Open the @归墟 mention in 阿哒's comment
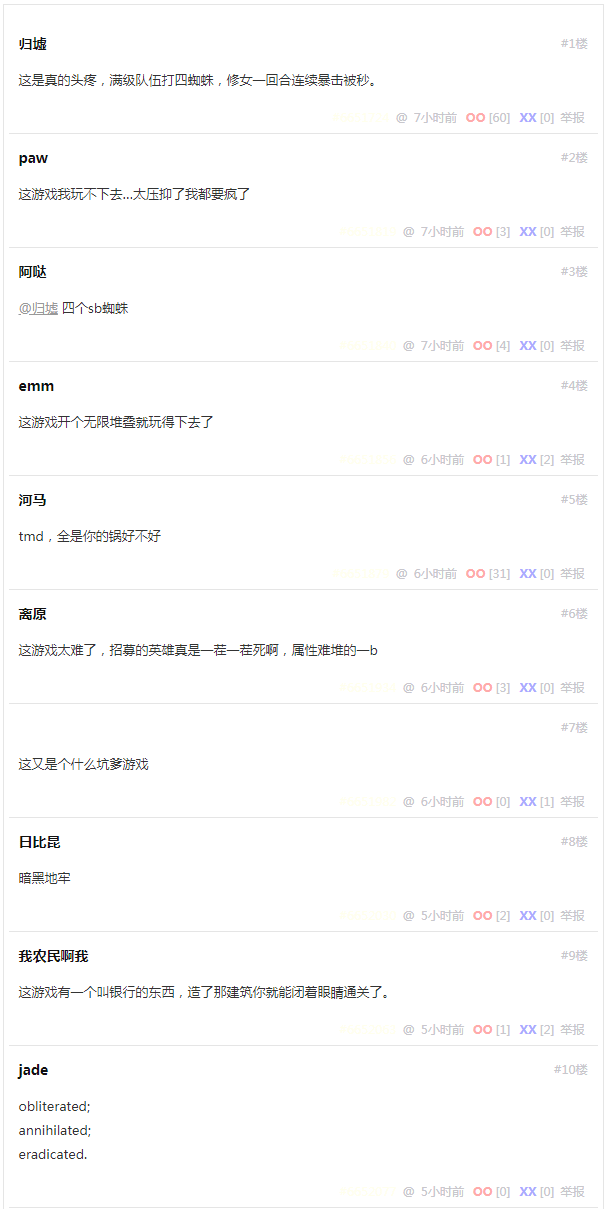The width and height of the screenshot is (607, 1209). pos(38,308)
